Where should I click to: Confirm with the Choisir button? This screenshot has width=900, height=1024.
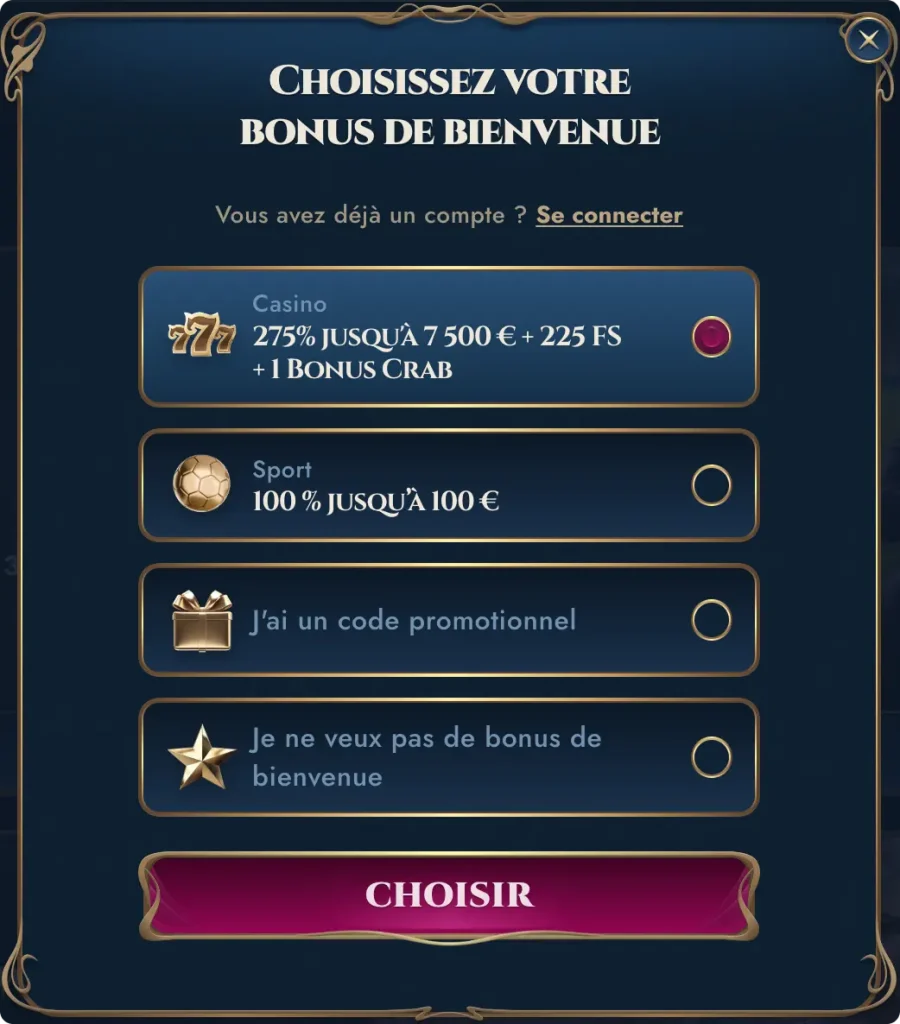449,895
